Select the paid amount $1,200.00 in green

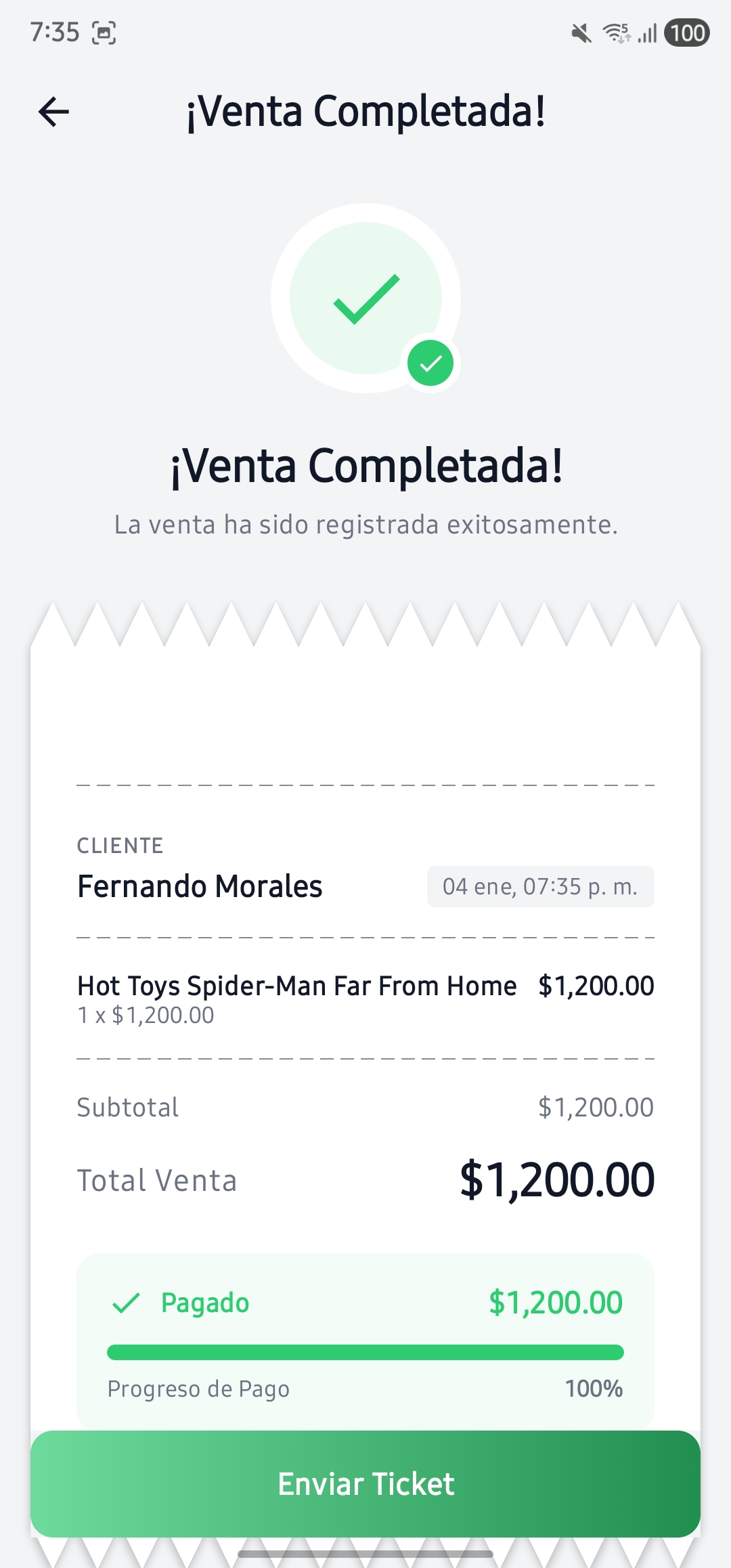click(555, 1301)
